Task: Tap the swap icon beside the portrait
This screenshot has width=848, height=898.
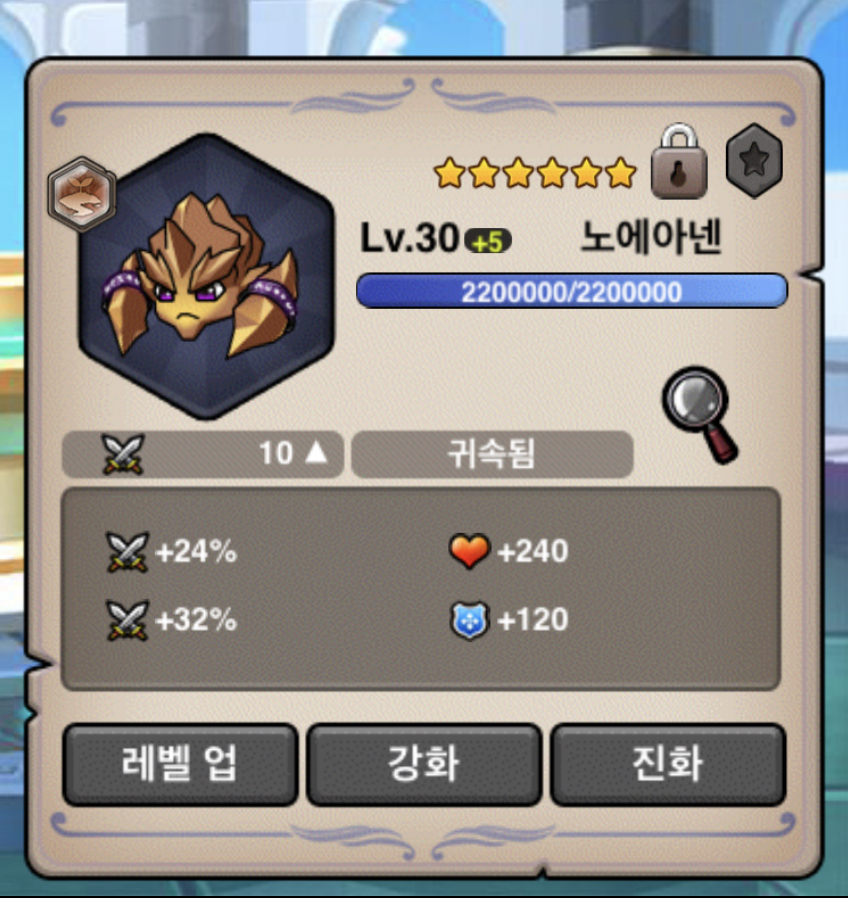Action: (x=82, y=194)
